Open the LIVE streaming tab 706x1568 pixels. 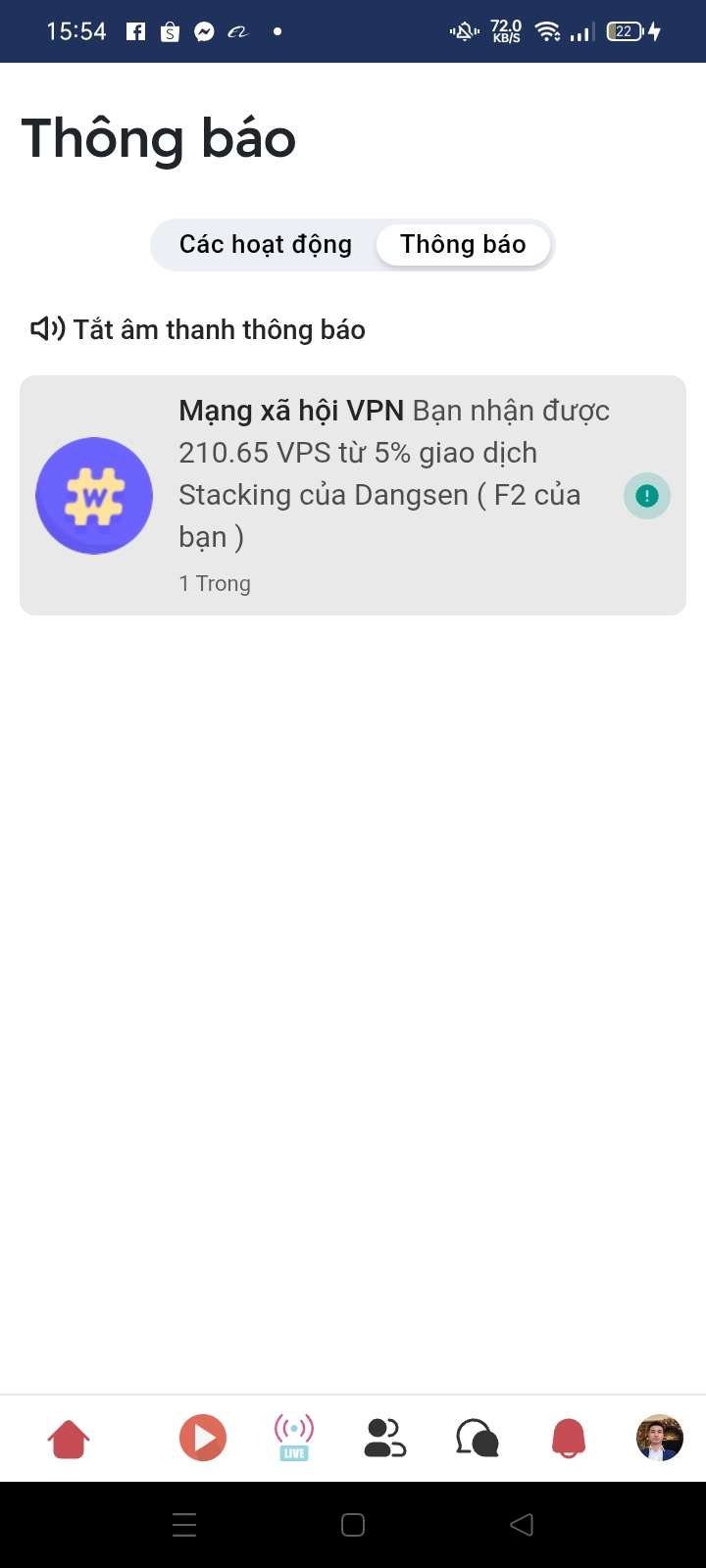point(294,1438)
